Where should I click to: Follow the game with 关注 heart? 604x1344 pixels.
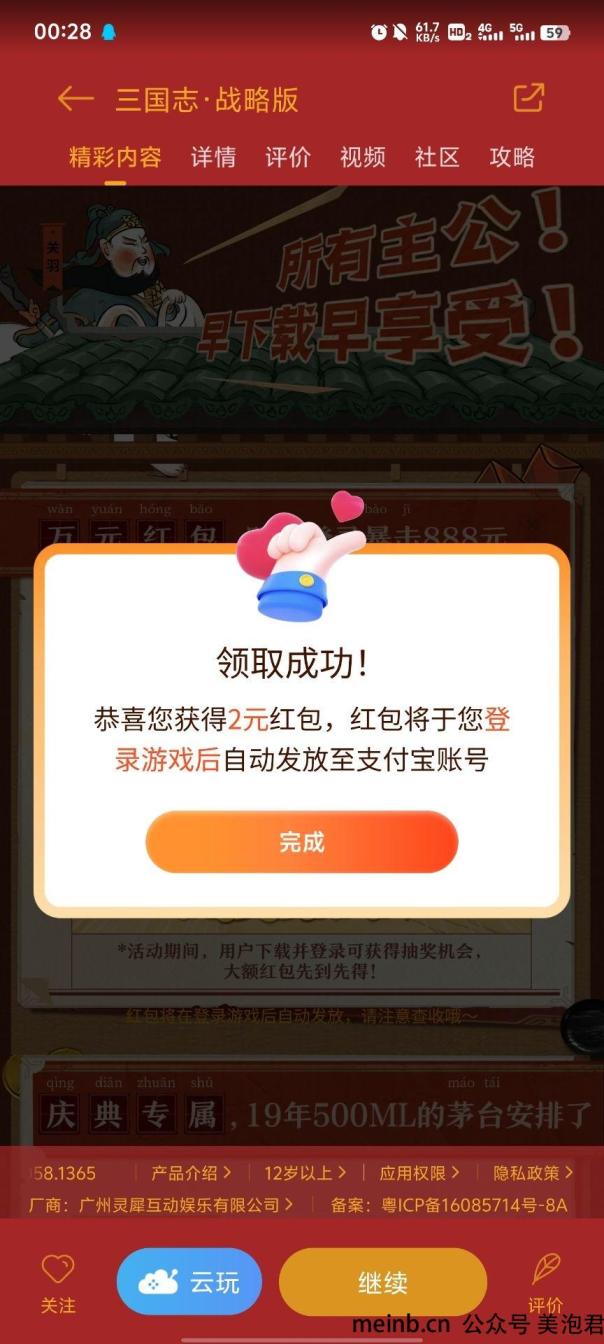58,1283
